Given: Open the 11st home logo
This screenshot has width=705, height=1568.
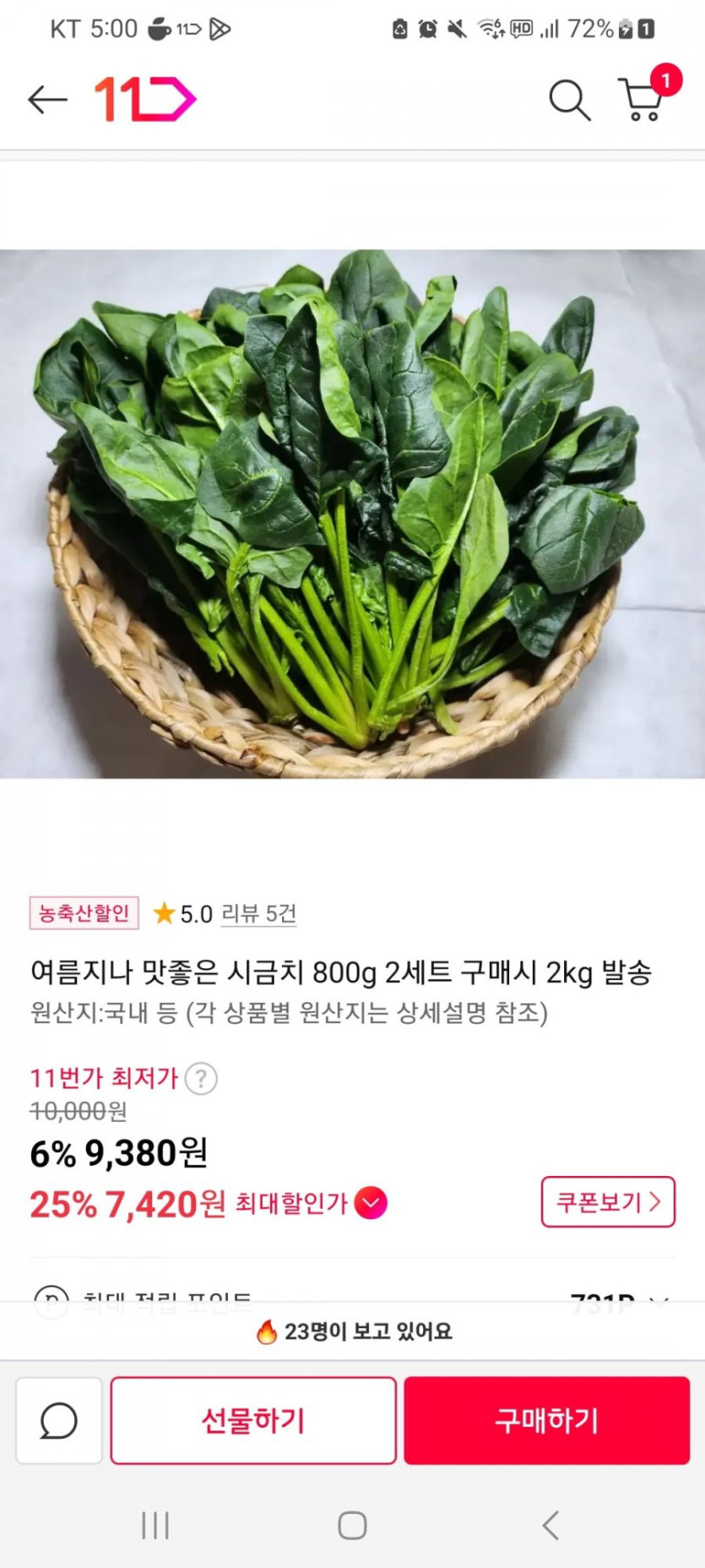Looking at the screenshot, I should click(144, 100).
